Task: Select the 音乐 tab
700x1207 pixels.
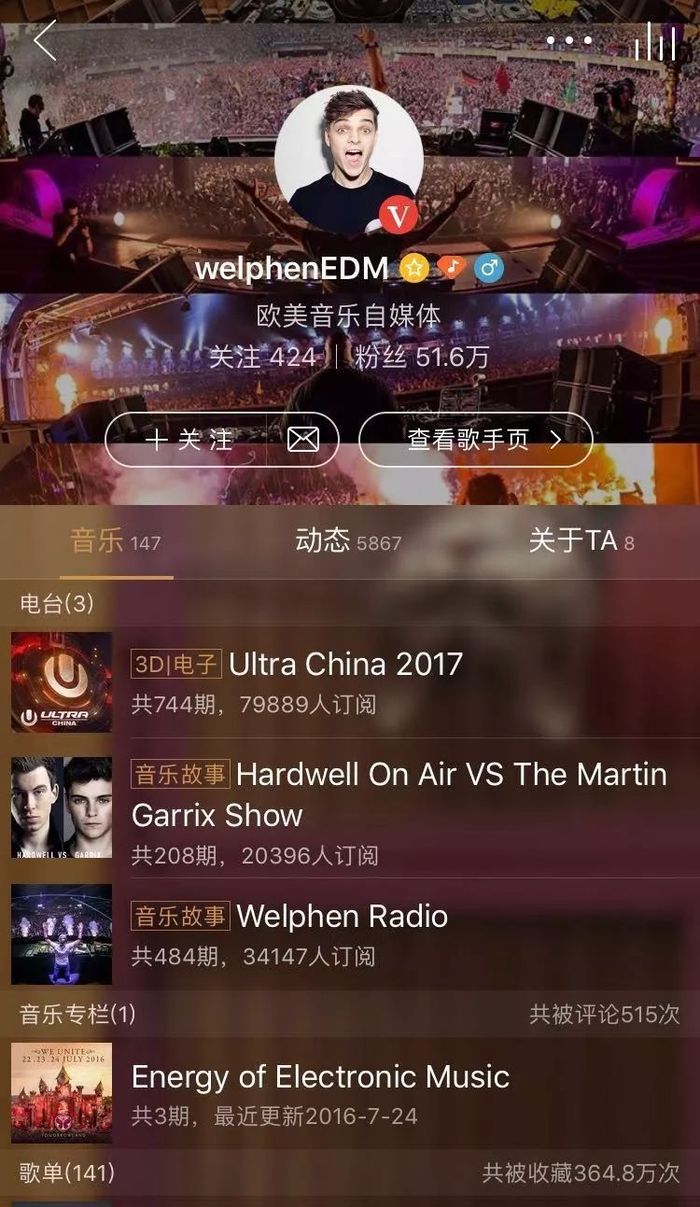Action: point(115,542)
